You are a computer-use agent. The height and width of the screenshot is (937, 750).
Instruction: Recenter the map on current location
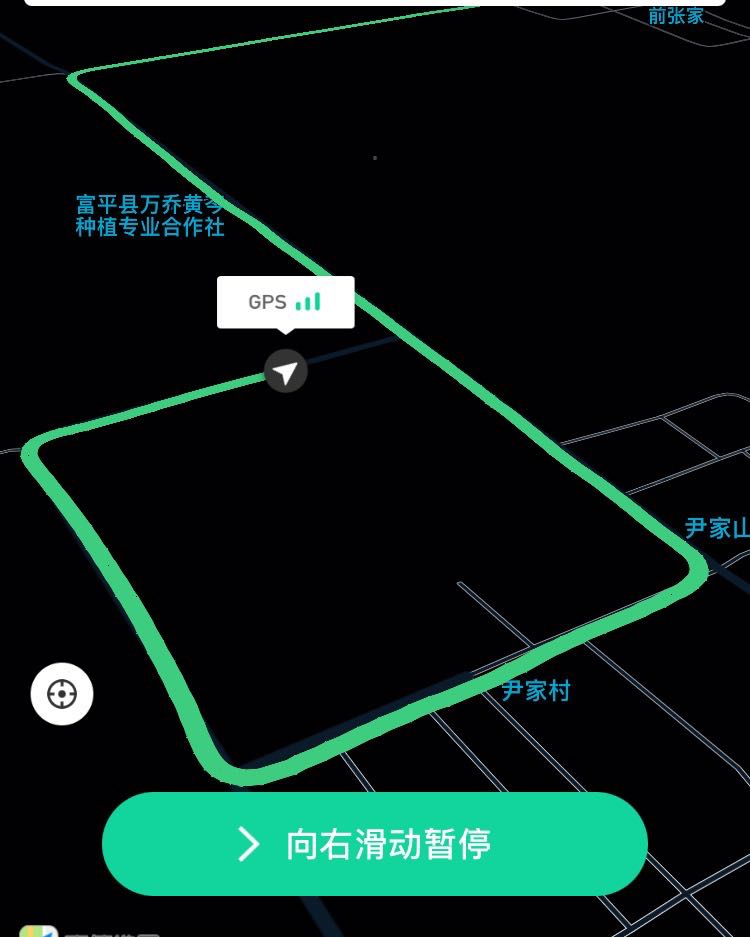click(x=62, y=693)
